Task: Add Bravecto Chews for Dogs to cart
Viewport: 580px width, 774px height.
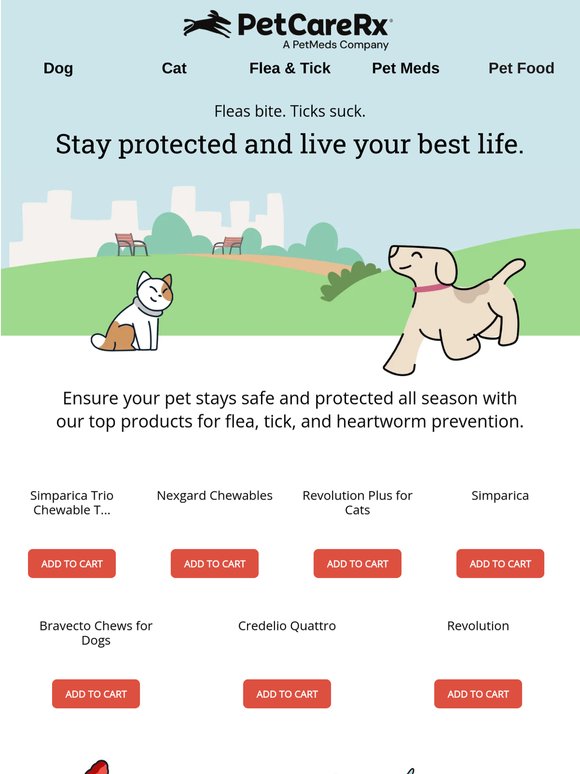Action: [96, 694]
